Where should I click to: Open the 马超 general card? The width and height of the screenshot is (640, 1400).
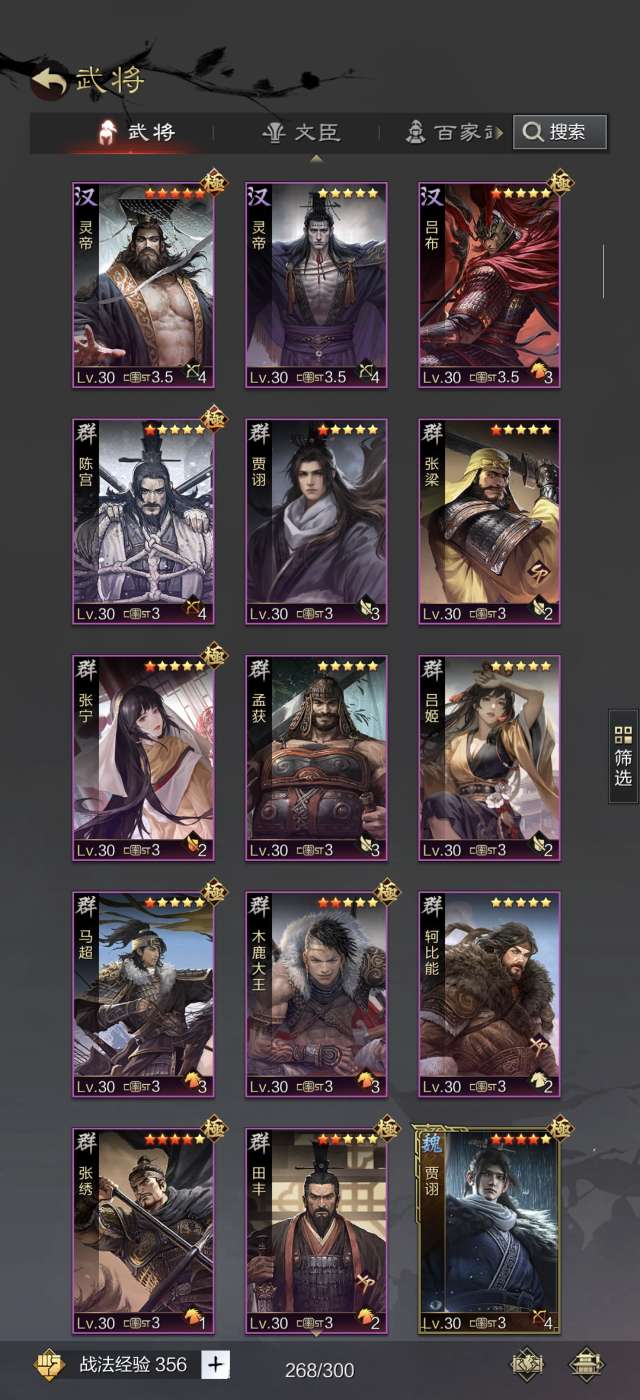click(143, 994)
